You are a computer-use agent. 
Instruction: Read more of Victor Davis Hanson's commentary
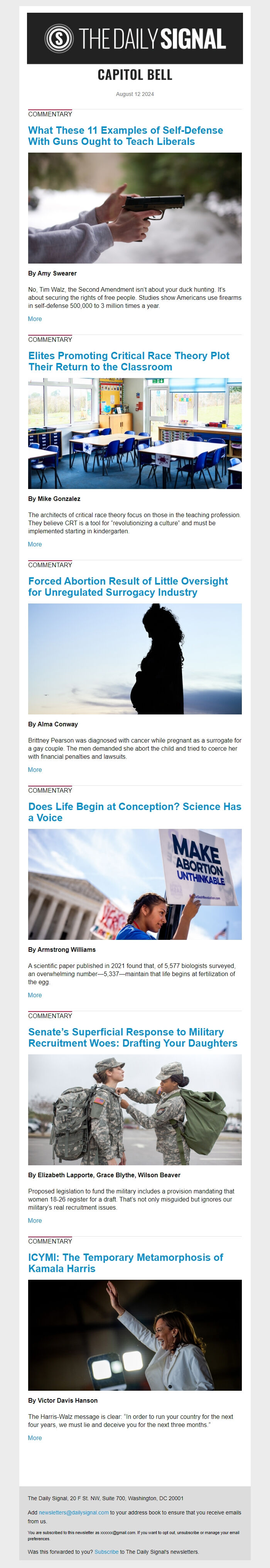tap(35, 1437)
